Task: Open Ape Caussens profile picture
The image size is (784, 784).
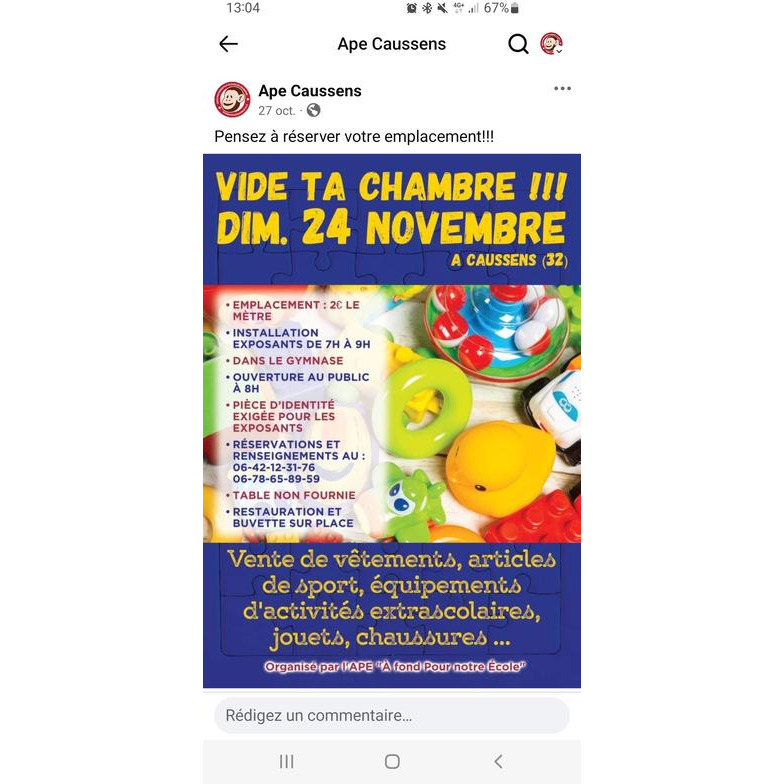Action: (x=232, y=100)
